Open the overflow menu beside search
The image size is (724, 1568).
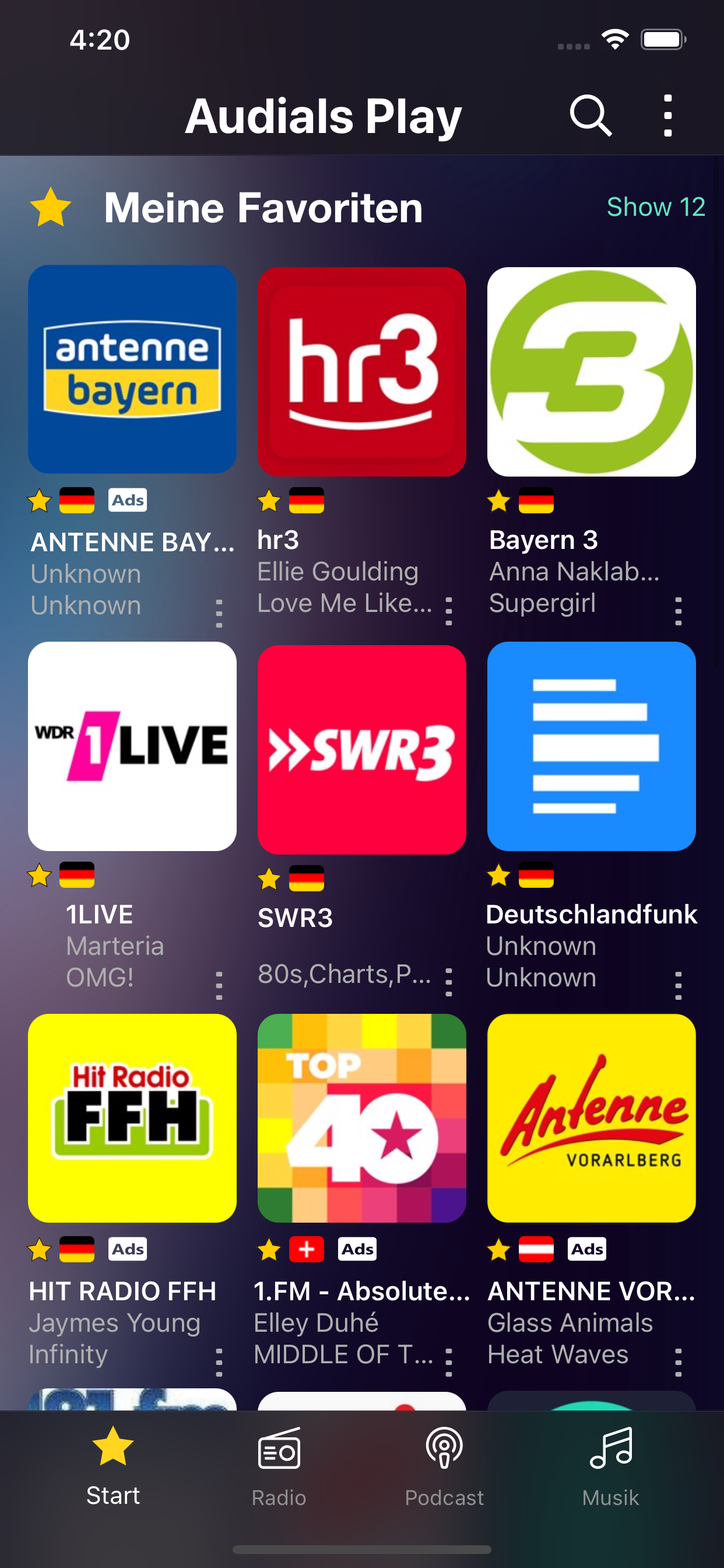(x=668, y=116)
